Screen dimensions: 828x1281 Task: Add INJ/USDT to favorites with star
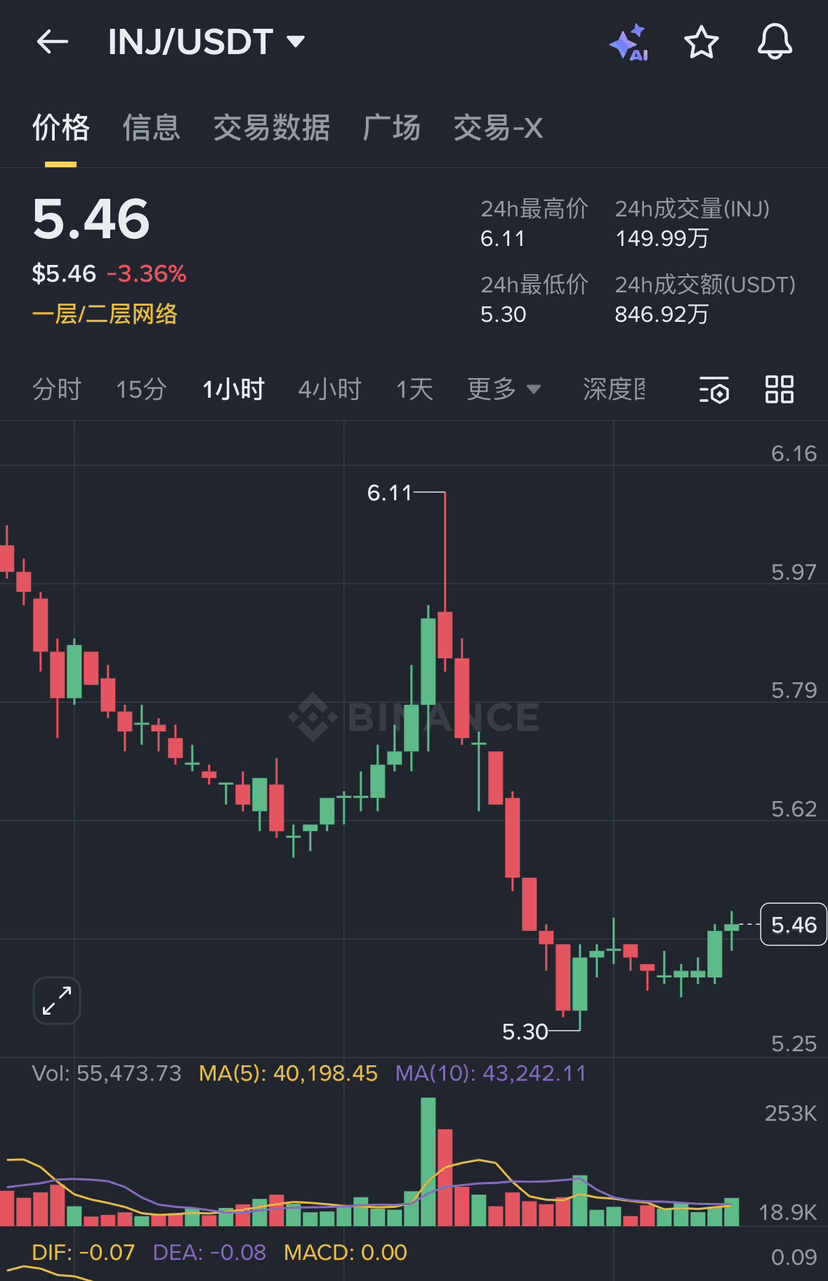tap(701, 43)
